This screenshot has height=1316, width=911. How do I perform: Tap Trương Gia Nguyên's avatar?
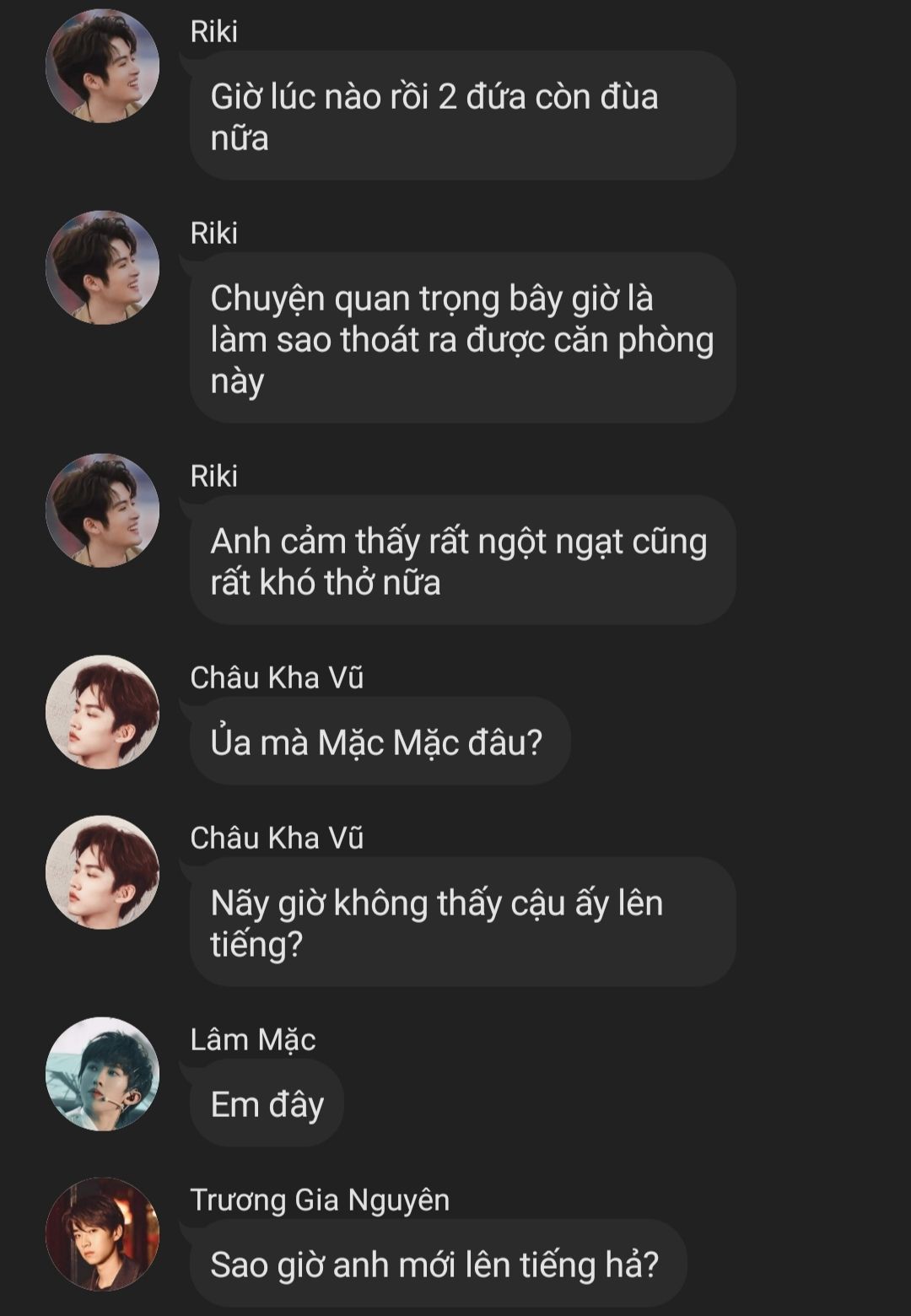click(x=102, y=1233)
